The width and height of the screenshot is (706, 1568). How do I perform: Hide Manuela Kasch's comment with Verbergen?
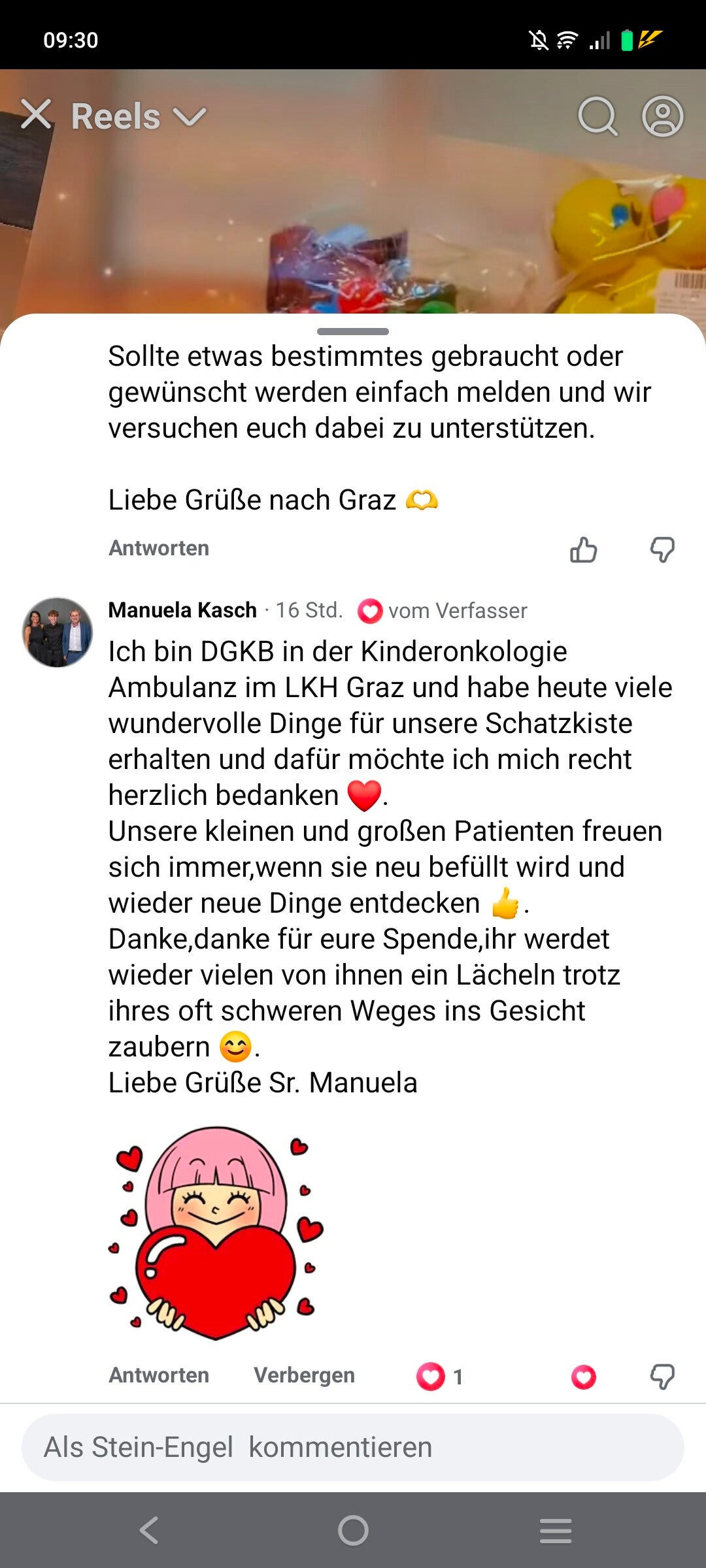click(x=304, y=1375)
